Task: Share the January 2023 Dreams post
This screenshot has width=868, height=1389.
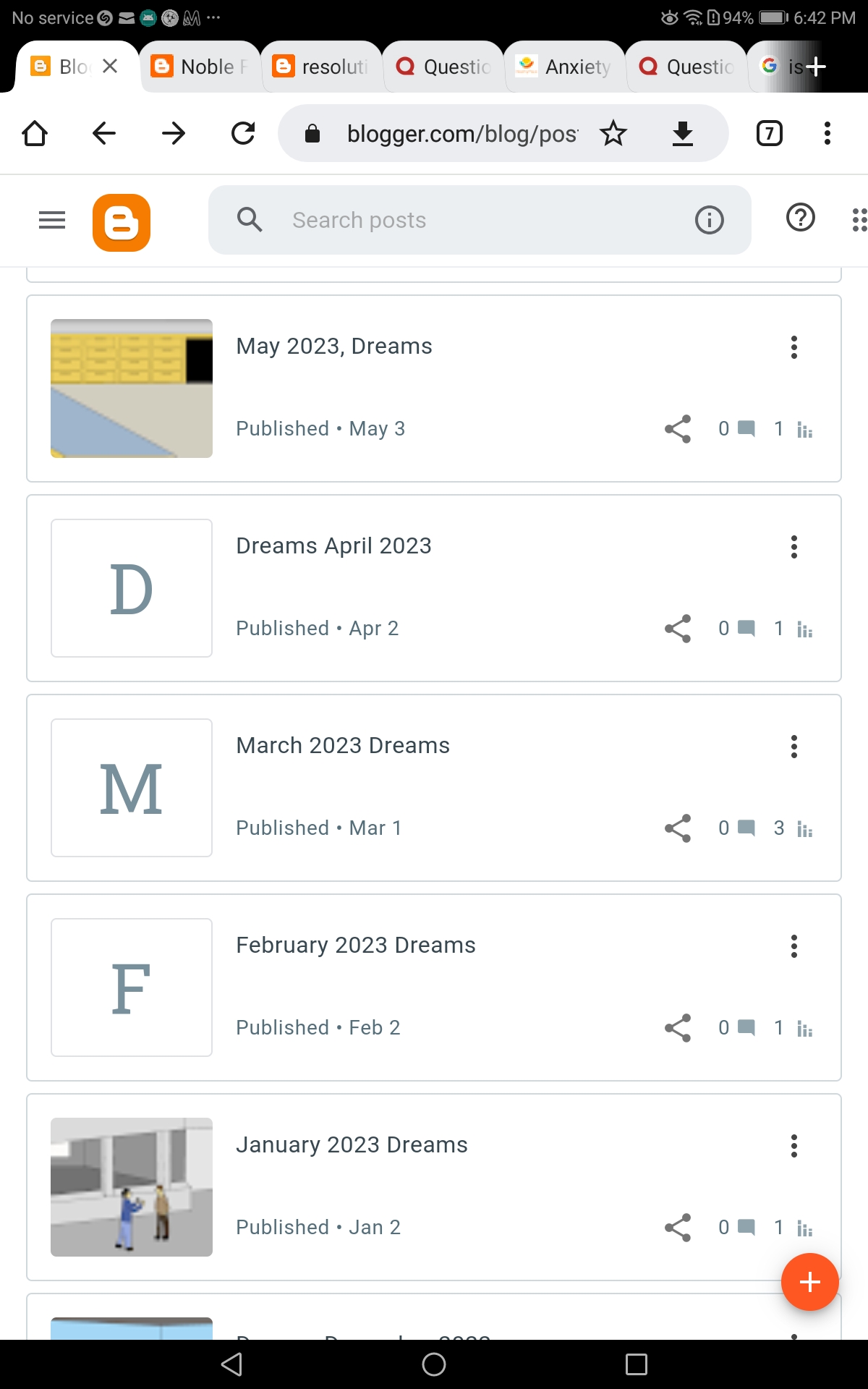Action: coord(678,1228)
